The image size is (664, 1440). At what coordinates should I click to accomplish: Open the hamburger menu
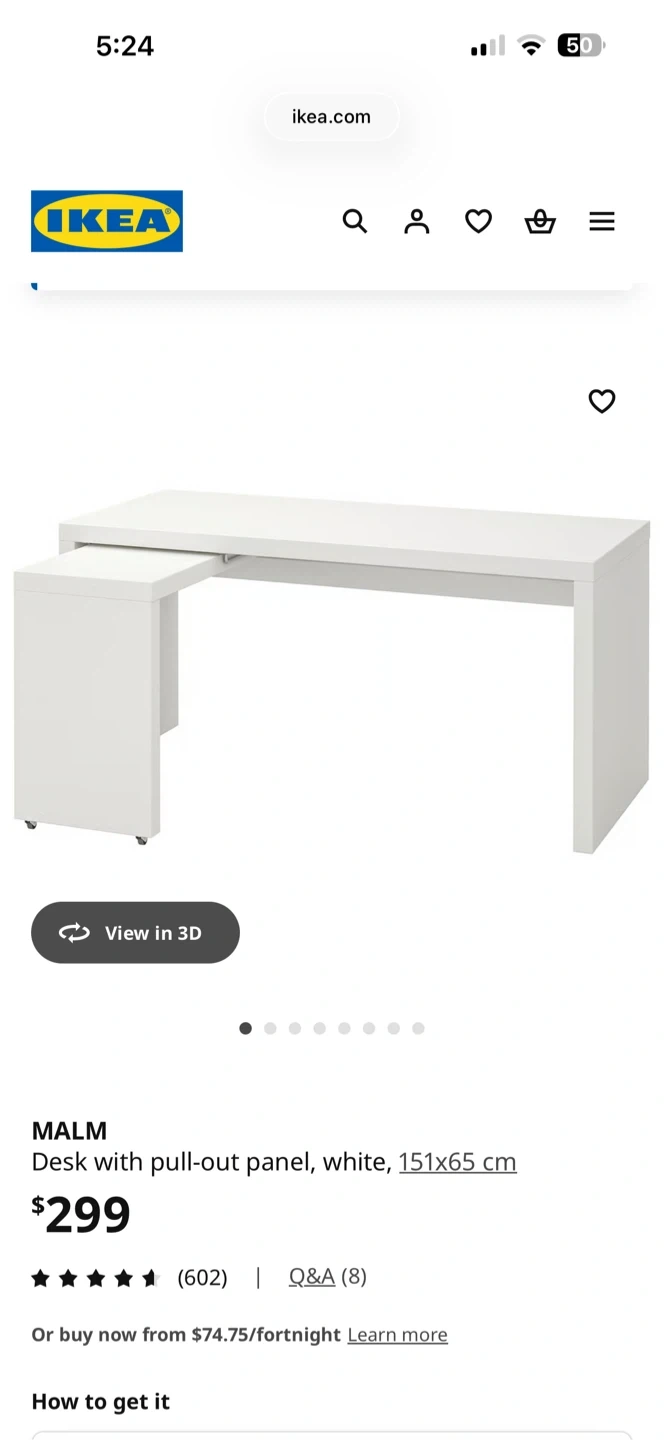[x=602, y=221]
